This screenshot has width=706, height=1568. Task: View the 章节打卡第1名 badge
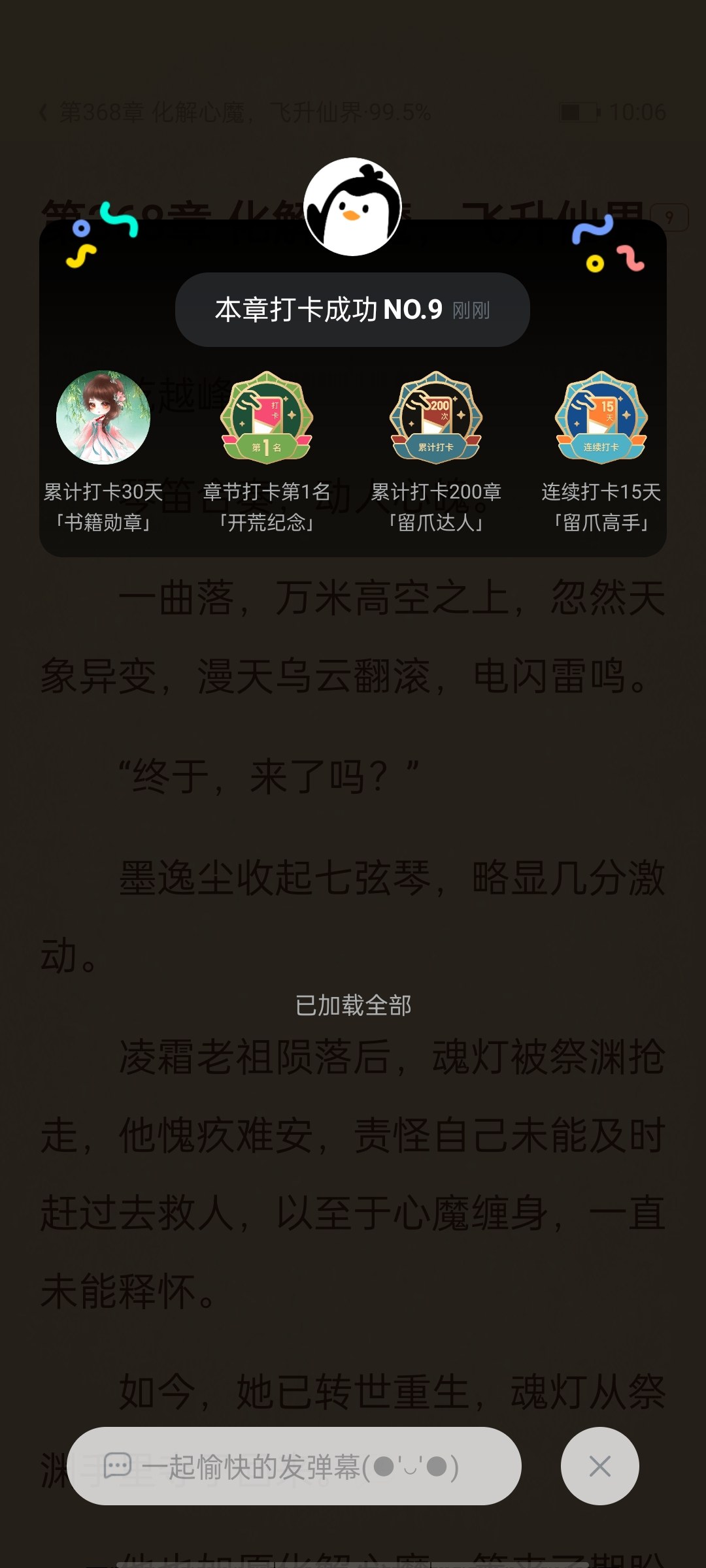[267, 417]
